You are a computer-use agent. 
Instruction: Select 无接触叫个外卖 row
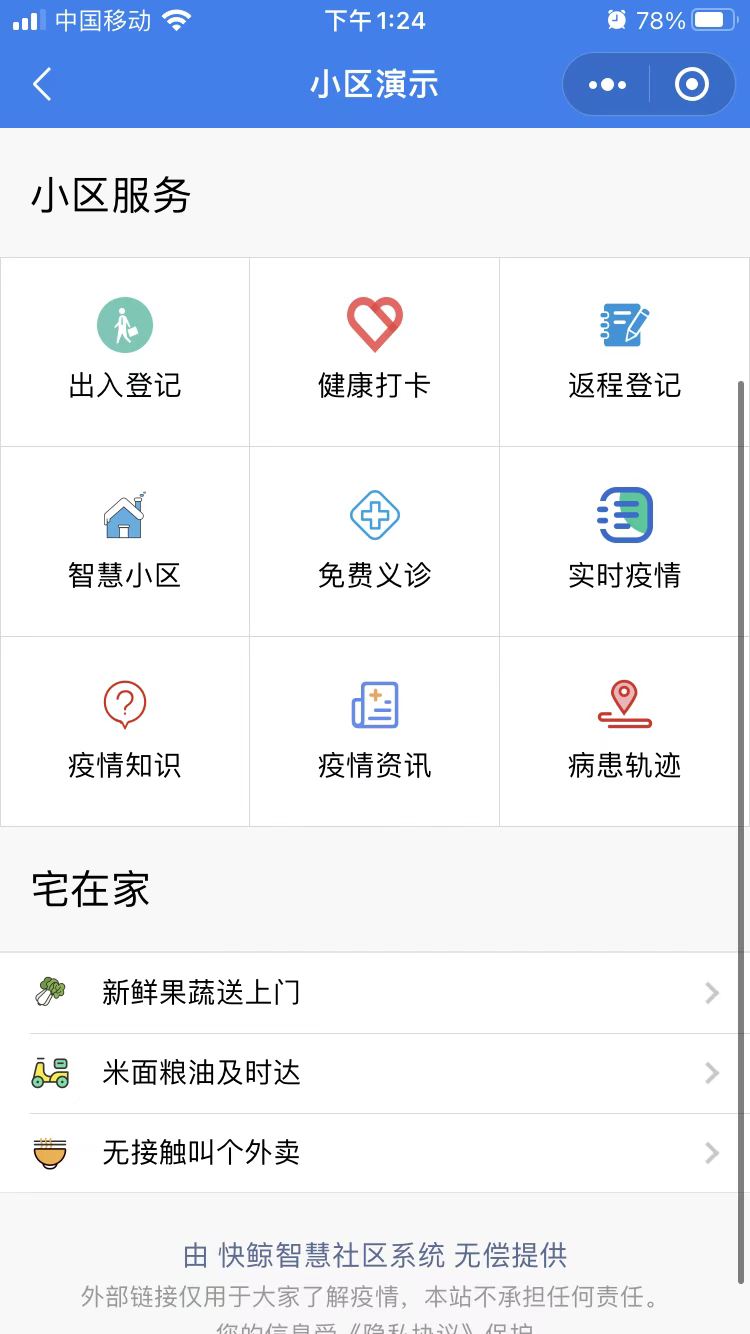pos(375,1153)
